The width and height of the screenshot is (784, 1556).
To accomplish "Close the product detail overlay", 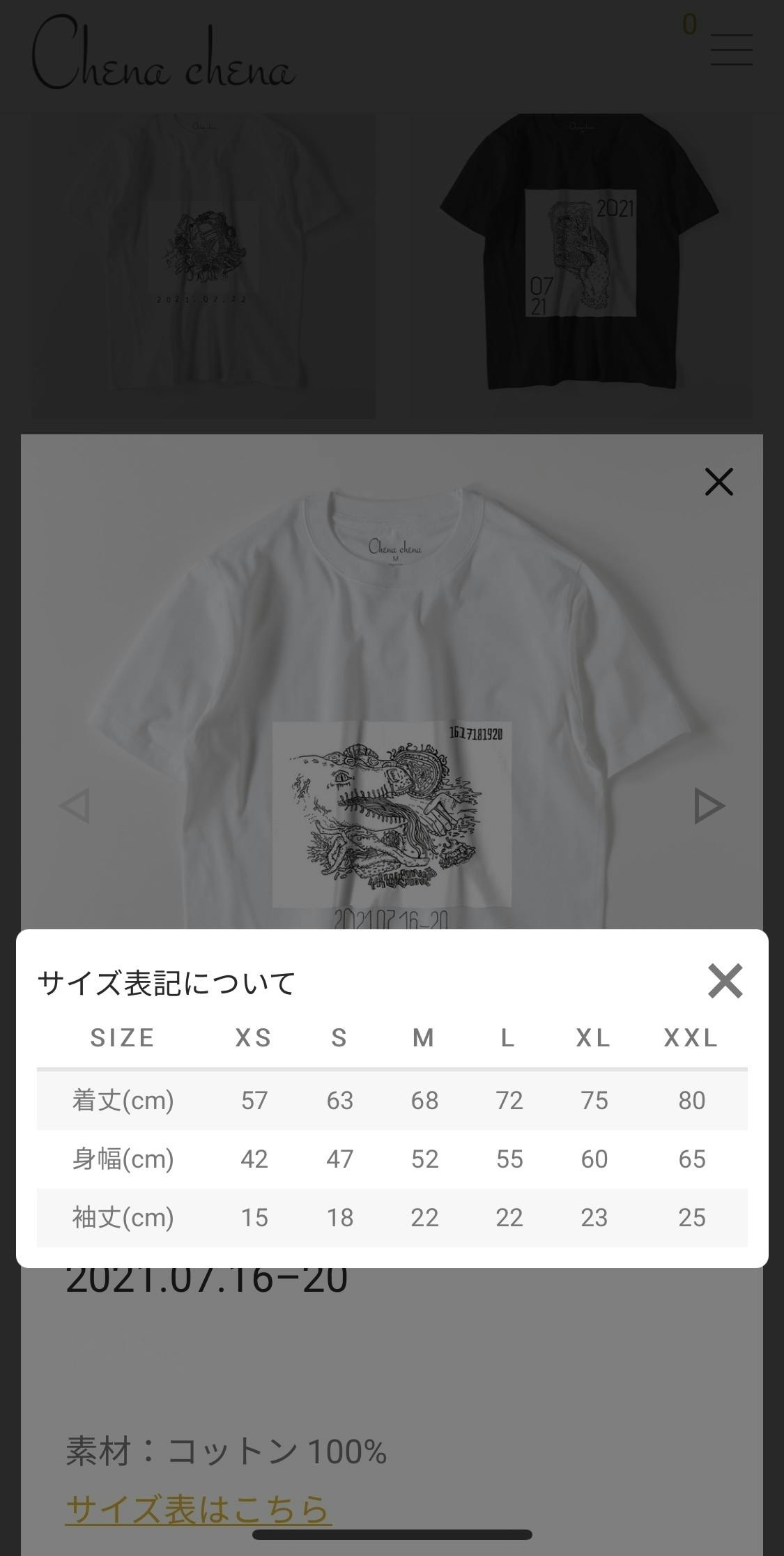I will tap(718, 482).
